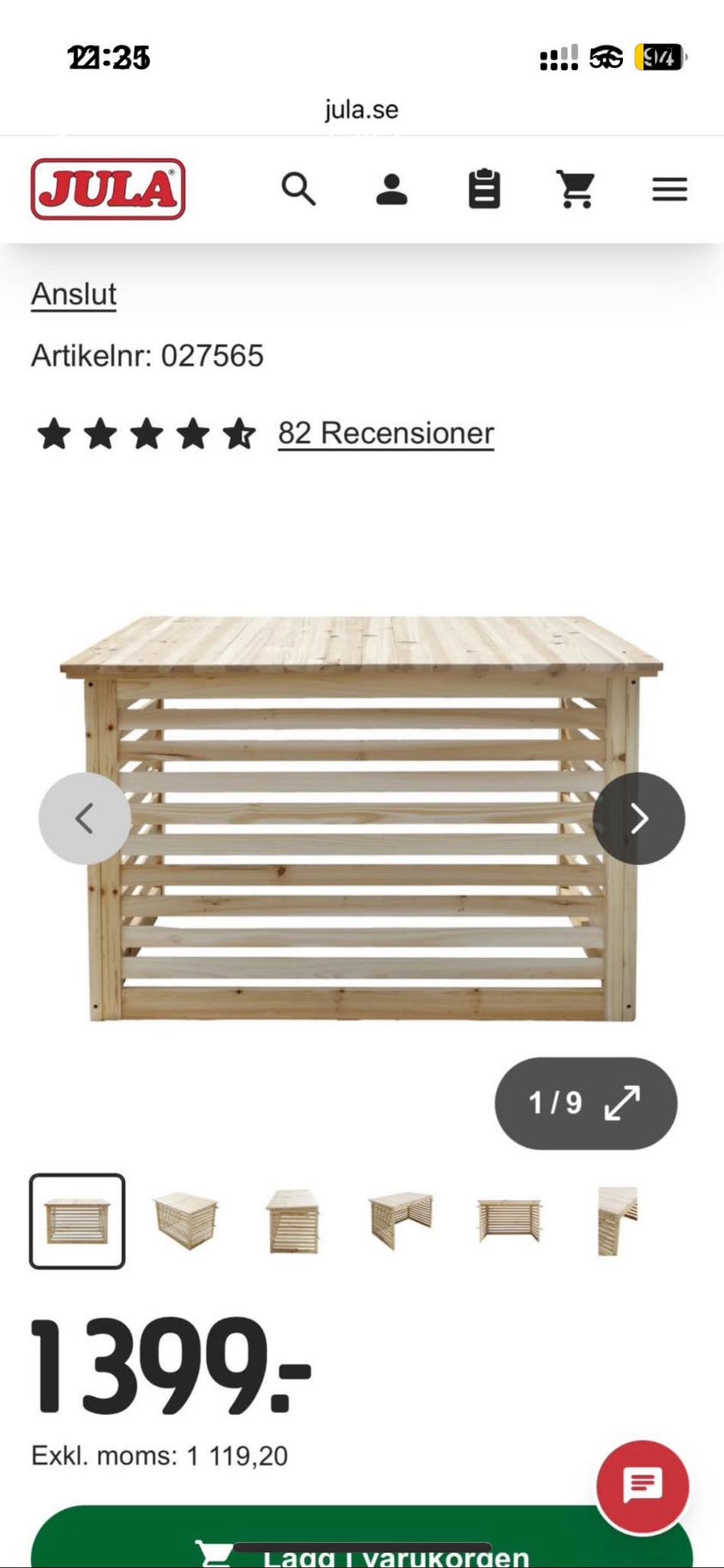Select the sixth product thumbnail
Screen dimensions: 724x1568
618,1221
